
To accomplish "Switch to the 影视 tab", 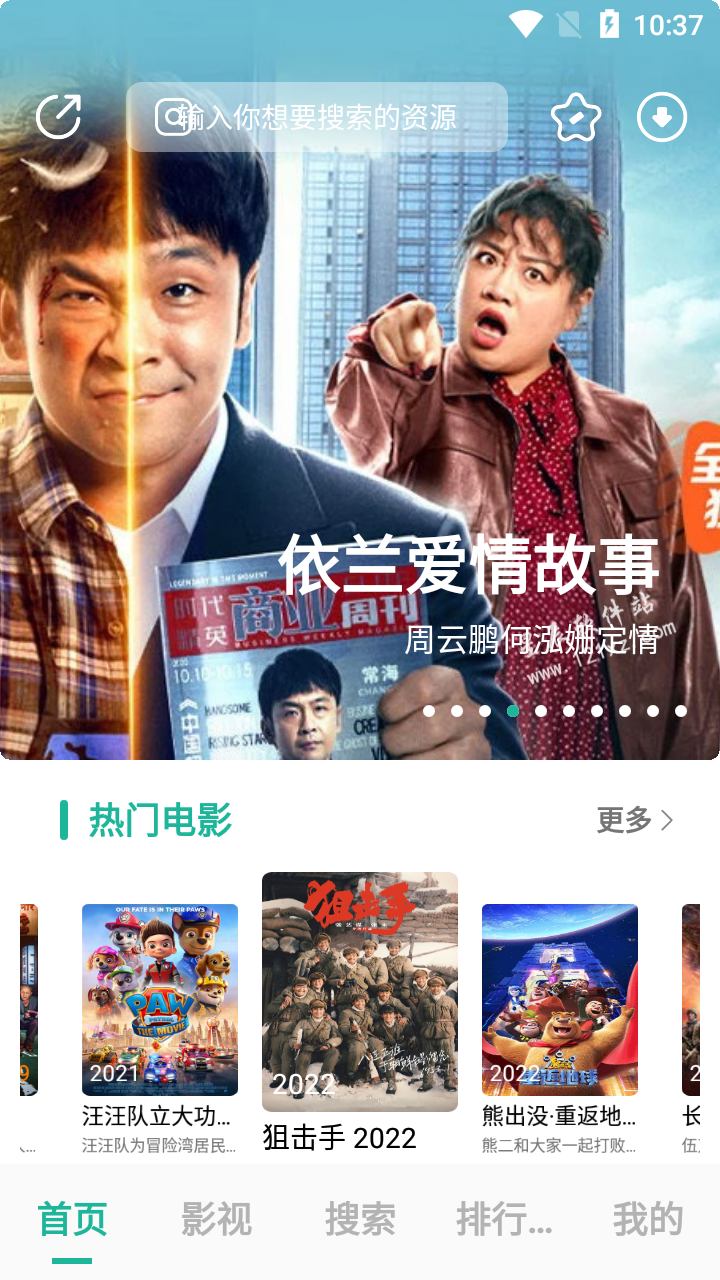I will click(216, 1220).
